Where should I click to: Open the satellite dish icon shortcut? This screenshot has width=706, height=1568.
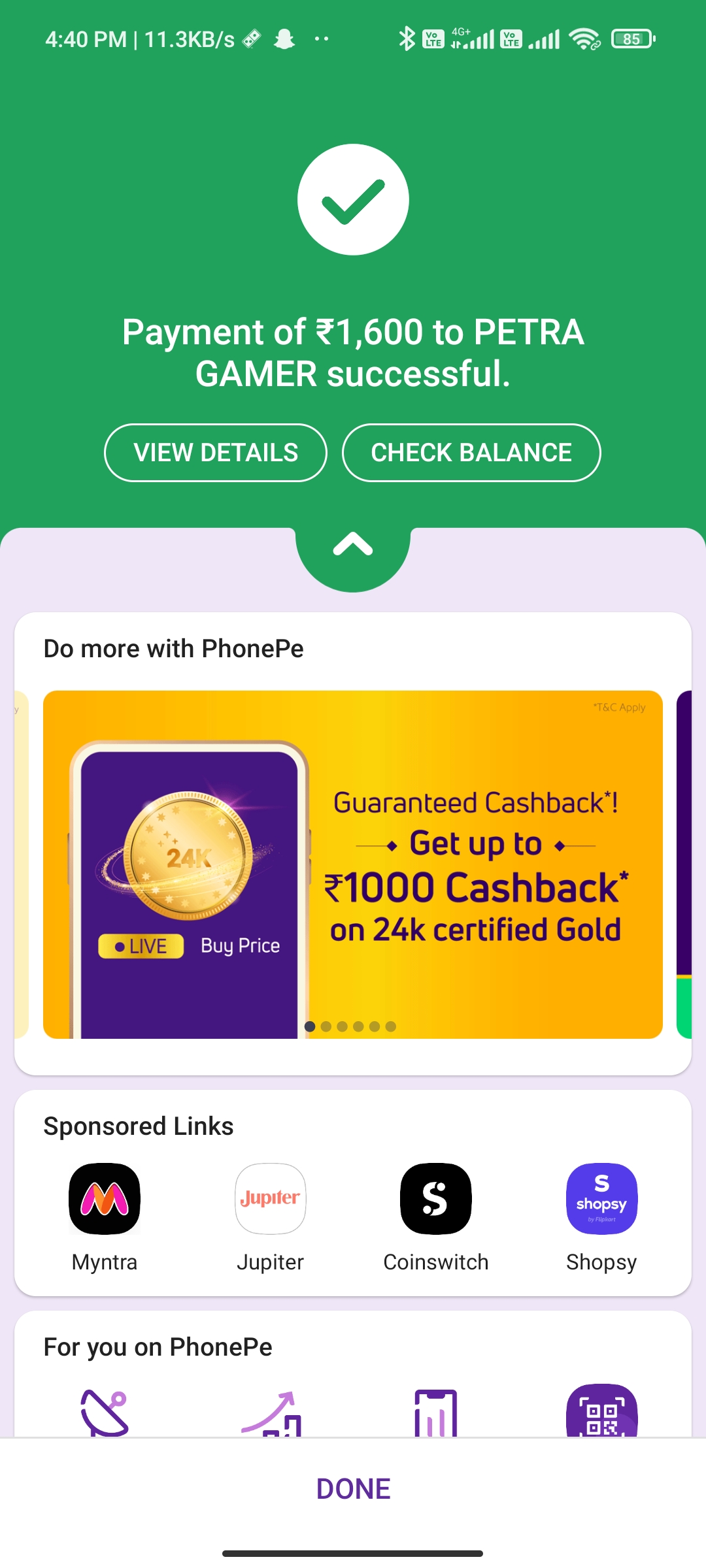[105, 1413]
